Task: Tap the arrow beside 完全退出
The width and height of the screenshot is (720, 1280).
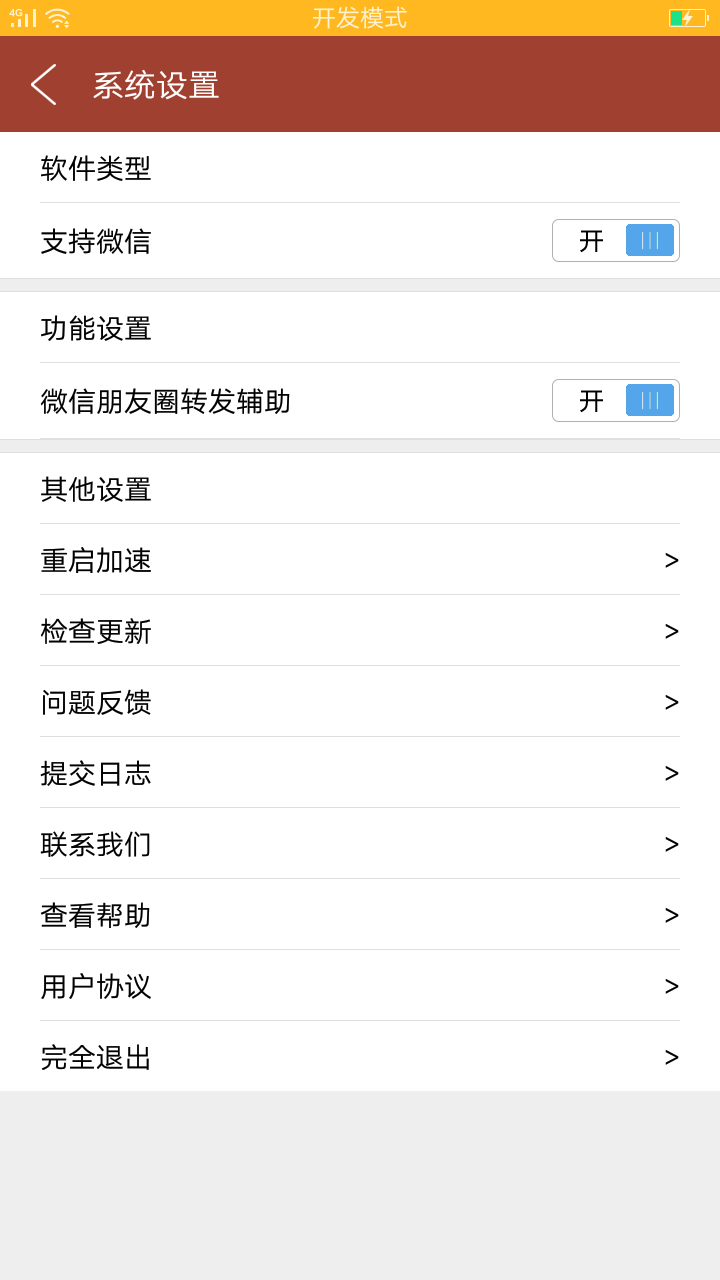Action: pyautogui.click(x=671, y=1057)
